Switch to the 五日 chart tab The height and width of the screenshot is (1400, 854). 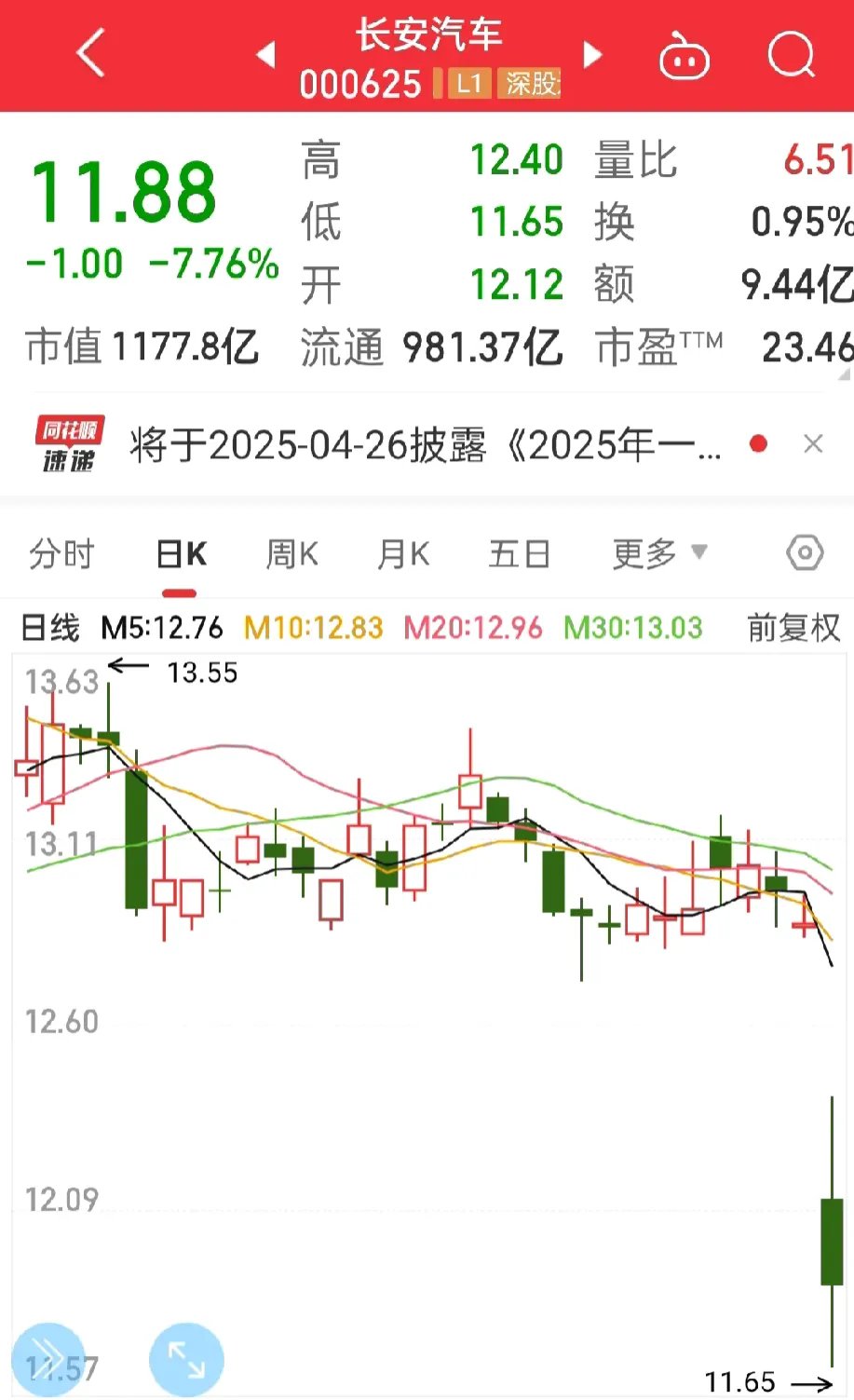[x=519, y=554]
